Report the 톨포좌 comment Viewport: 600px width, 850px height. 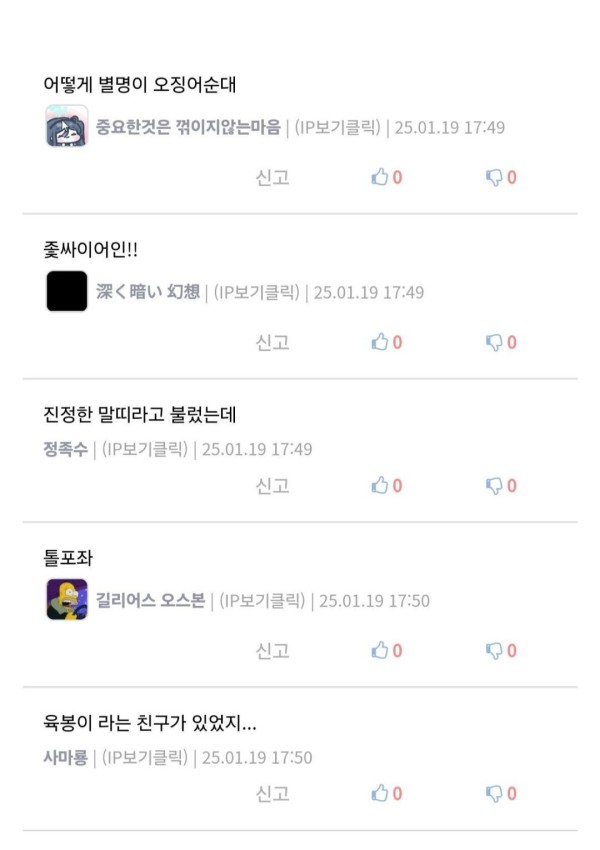point(272,651)
